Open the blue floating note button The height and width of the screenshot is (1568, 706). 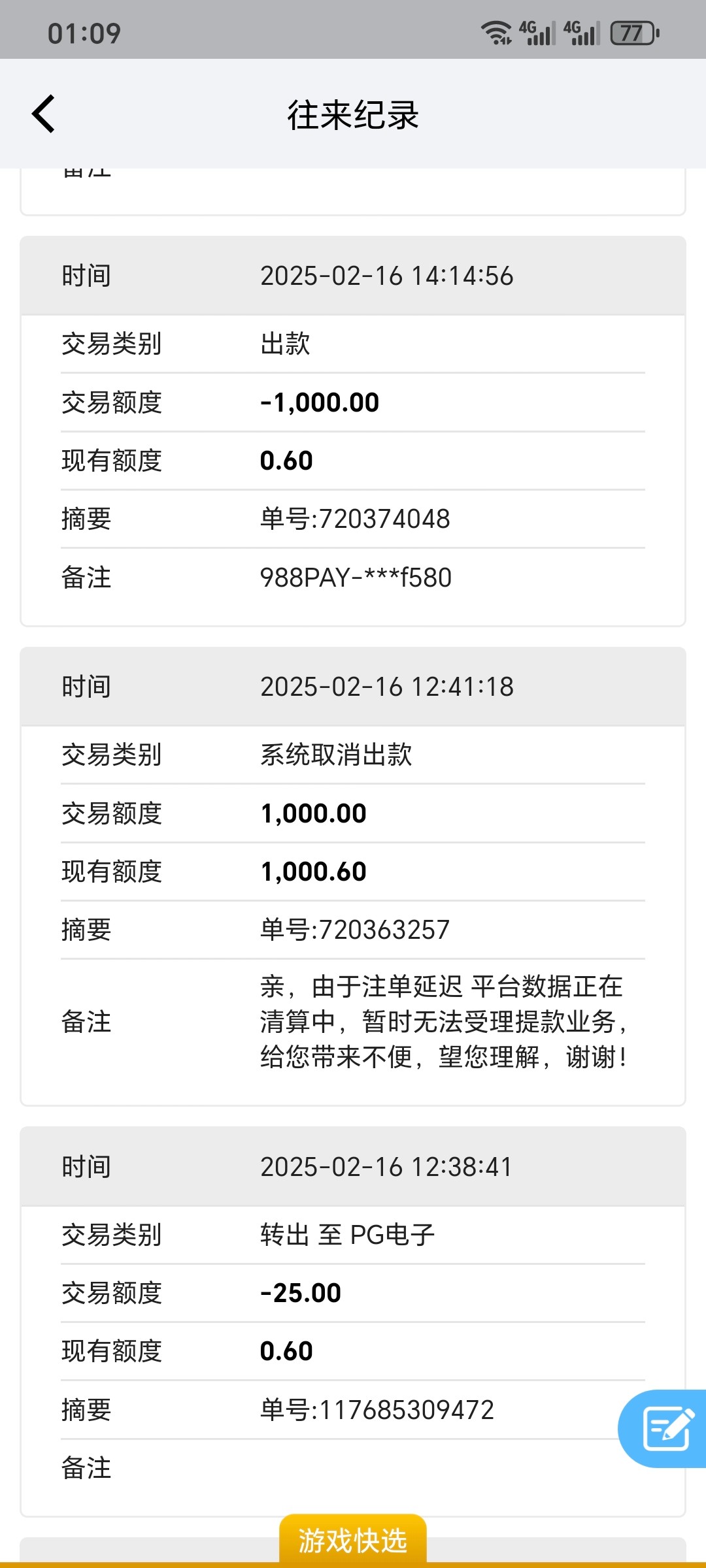pos(663,1429)
